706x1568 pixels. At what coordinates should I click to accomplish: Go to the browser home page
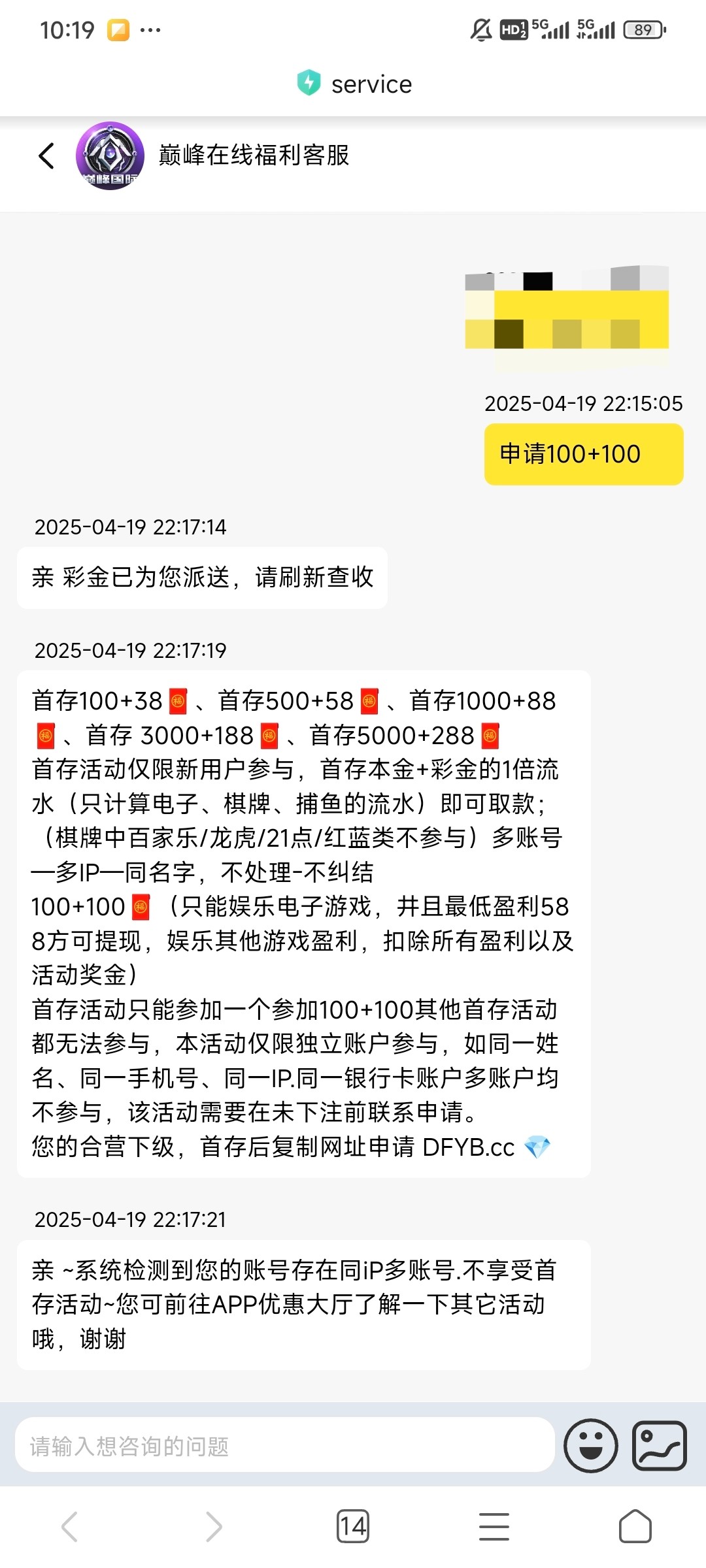tap(635, 1527)
